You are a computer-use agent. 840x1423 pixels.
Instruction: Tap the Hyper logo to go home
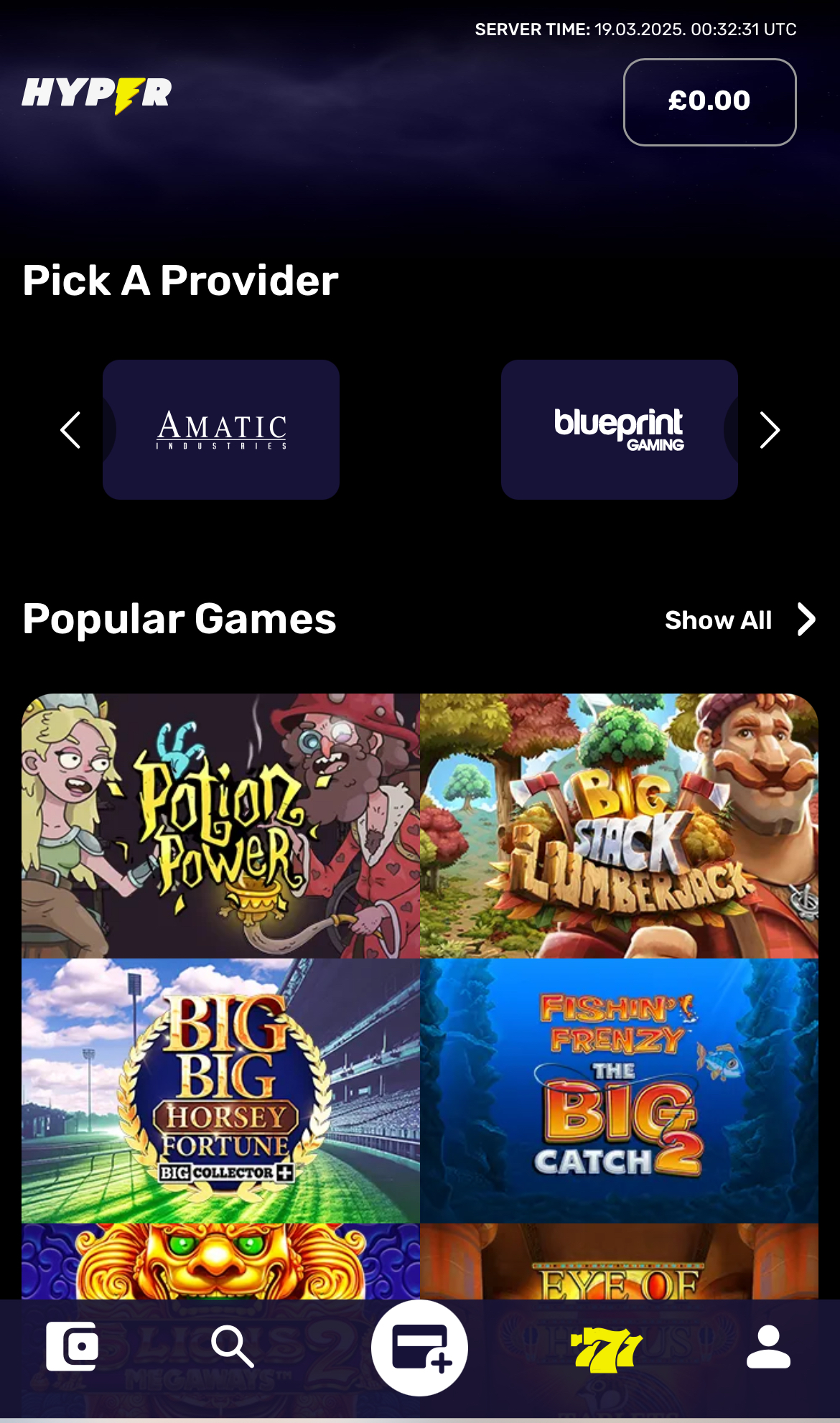pyautogui.click(x=97, y=95)
